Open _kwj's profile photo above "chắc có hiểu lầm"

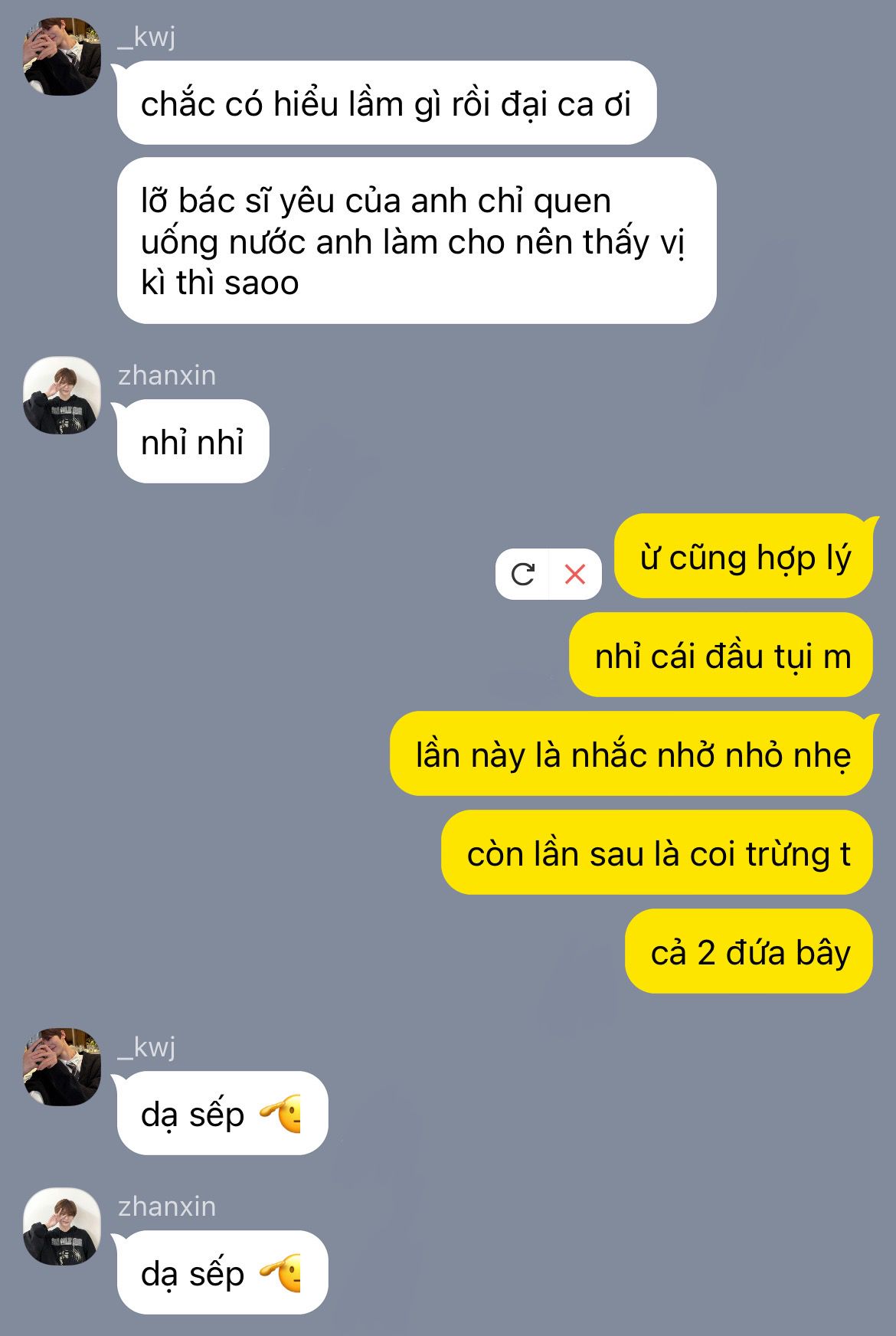(x=62, y=57)
